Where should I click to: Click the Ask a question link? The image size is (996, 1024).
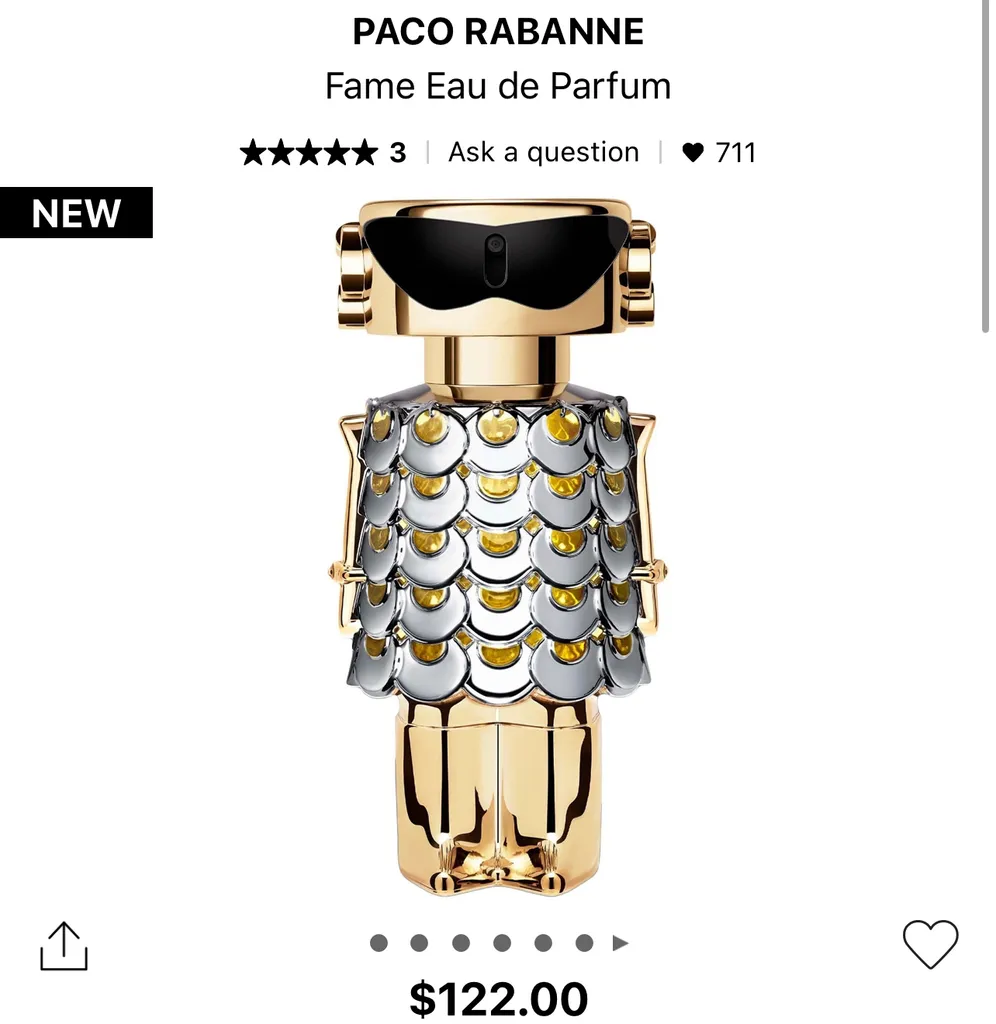pos(545,152)
